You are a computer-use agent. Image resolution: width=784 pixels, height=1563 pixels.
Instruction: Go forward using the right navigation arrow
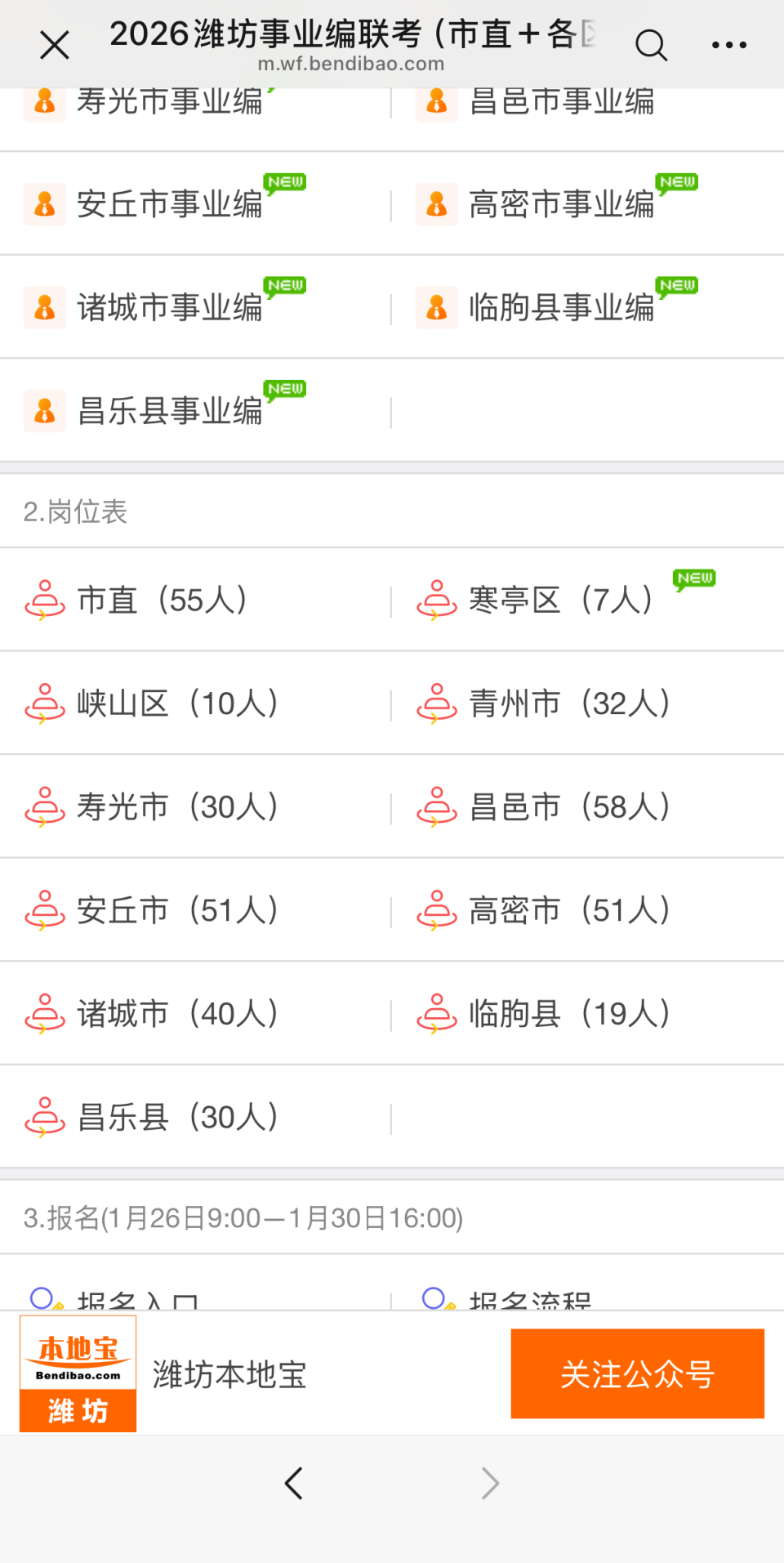488,1484
